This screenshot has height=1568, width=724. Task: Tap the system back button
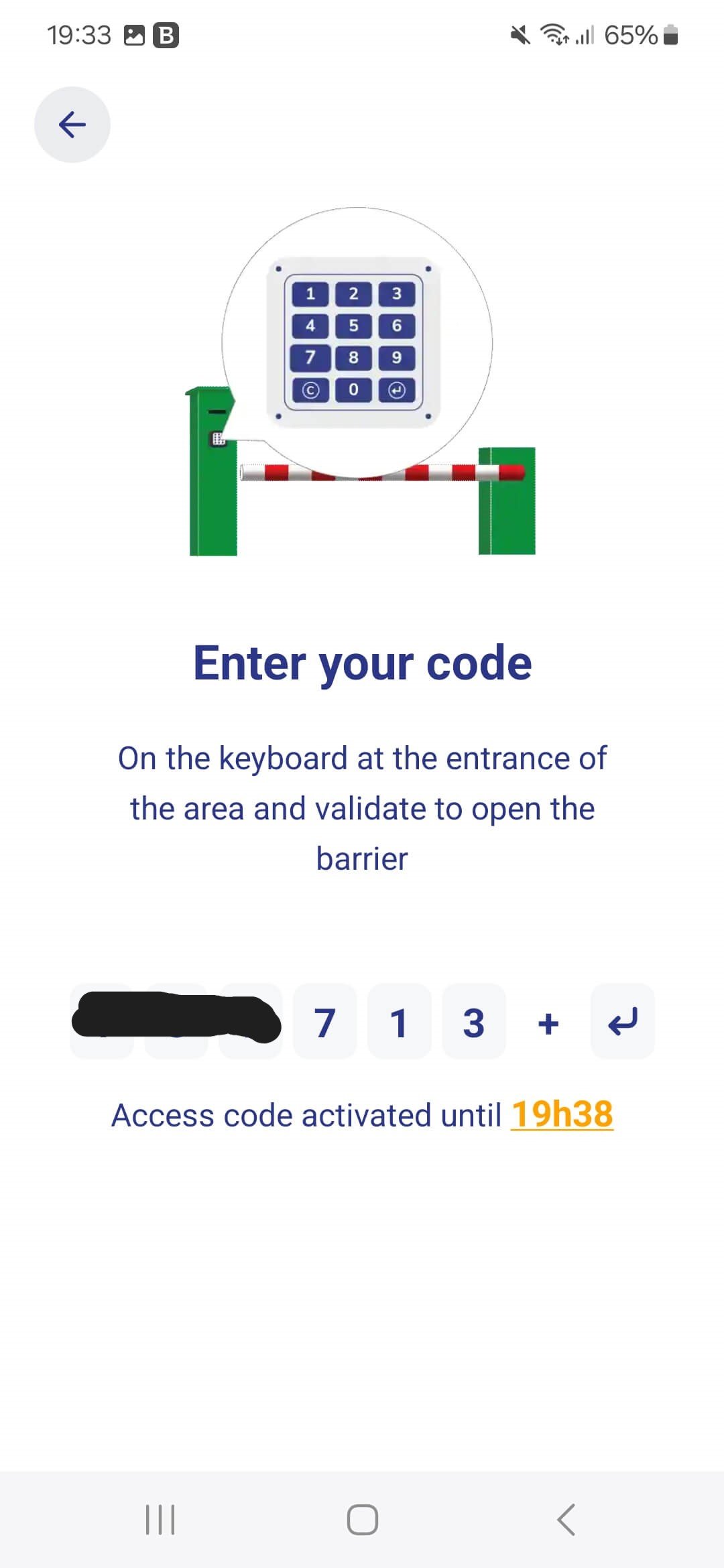pos(566,1519)
